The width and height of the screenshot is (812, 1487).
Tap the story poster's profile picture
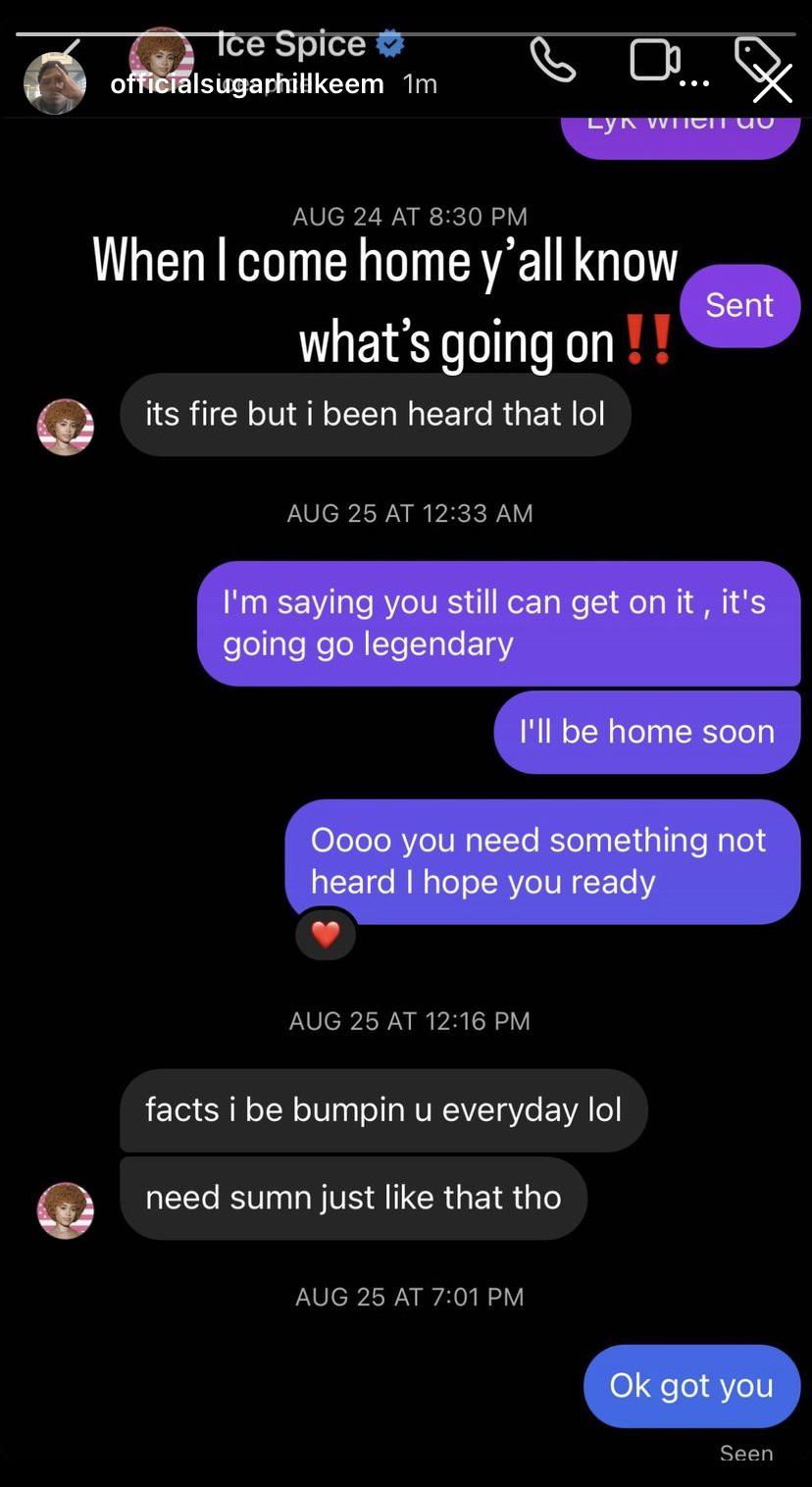tap(55, 83)
